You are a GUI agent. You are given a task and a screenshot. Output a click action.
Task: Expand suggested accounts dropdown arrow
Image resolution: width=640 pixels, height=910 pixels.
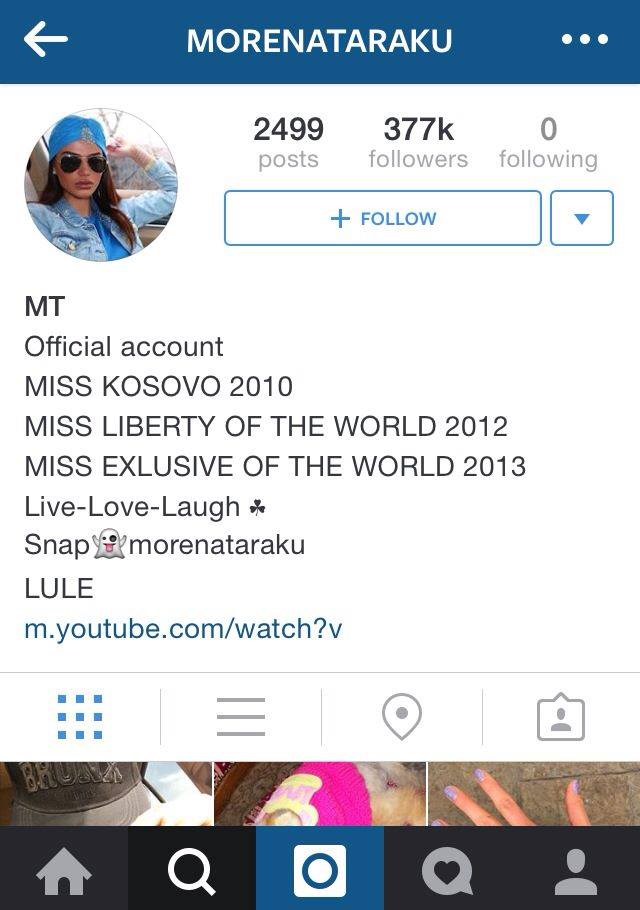coord(581,218)
